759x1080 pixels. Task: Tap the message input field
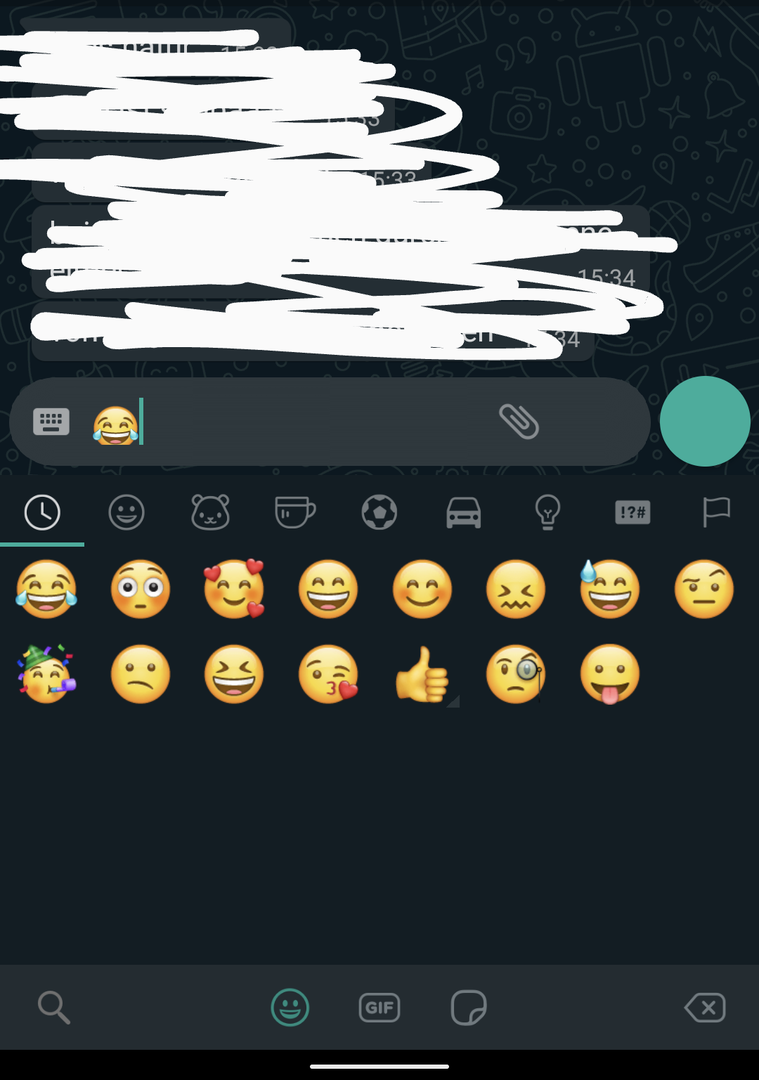tap(310, 422)
